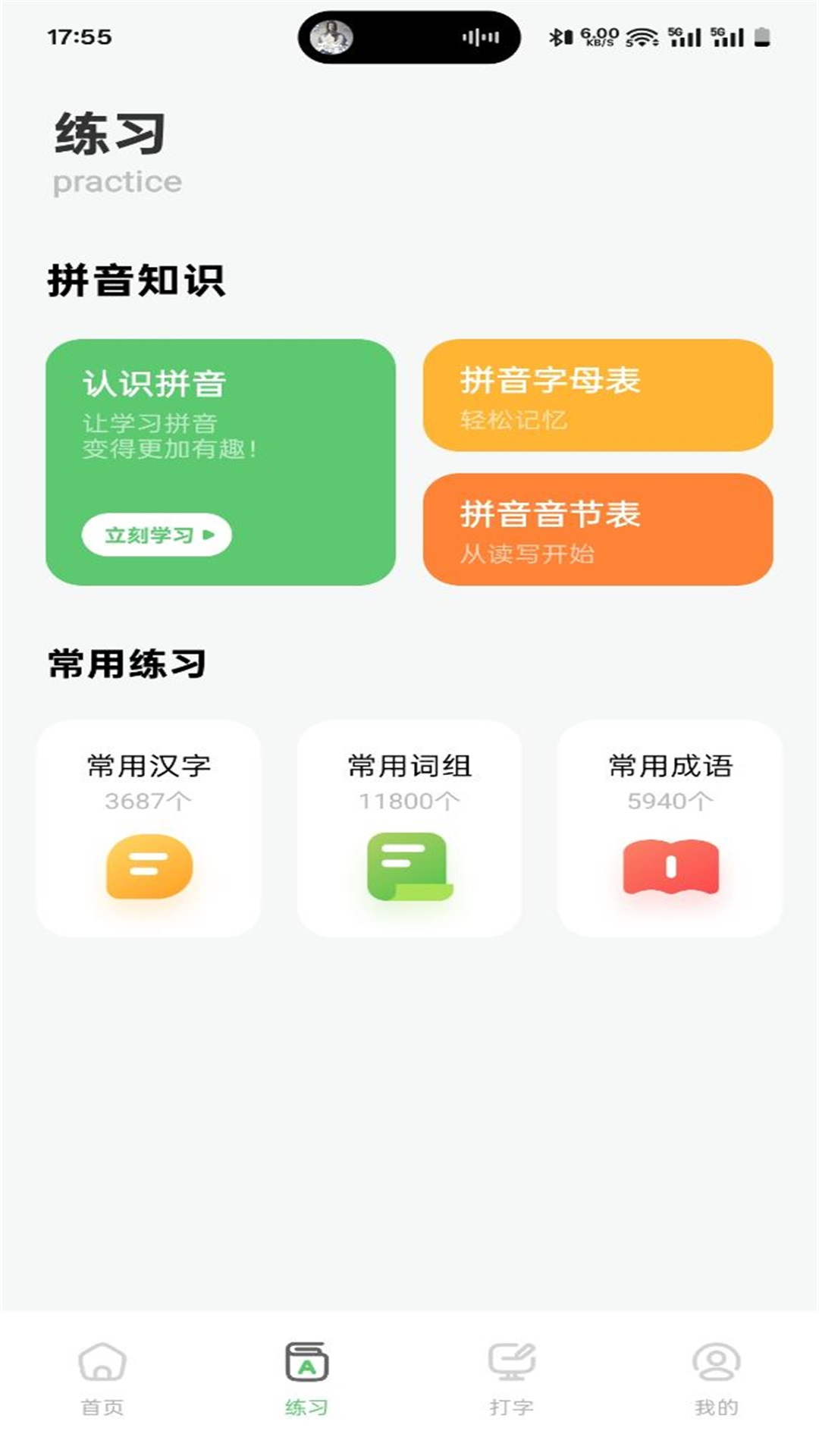Switch to the 打字 tab
The width and height of the screenshot is (819, 1456).
point(512,1377)
